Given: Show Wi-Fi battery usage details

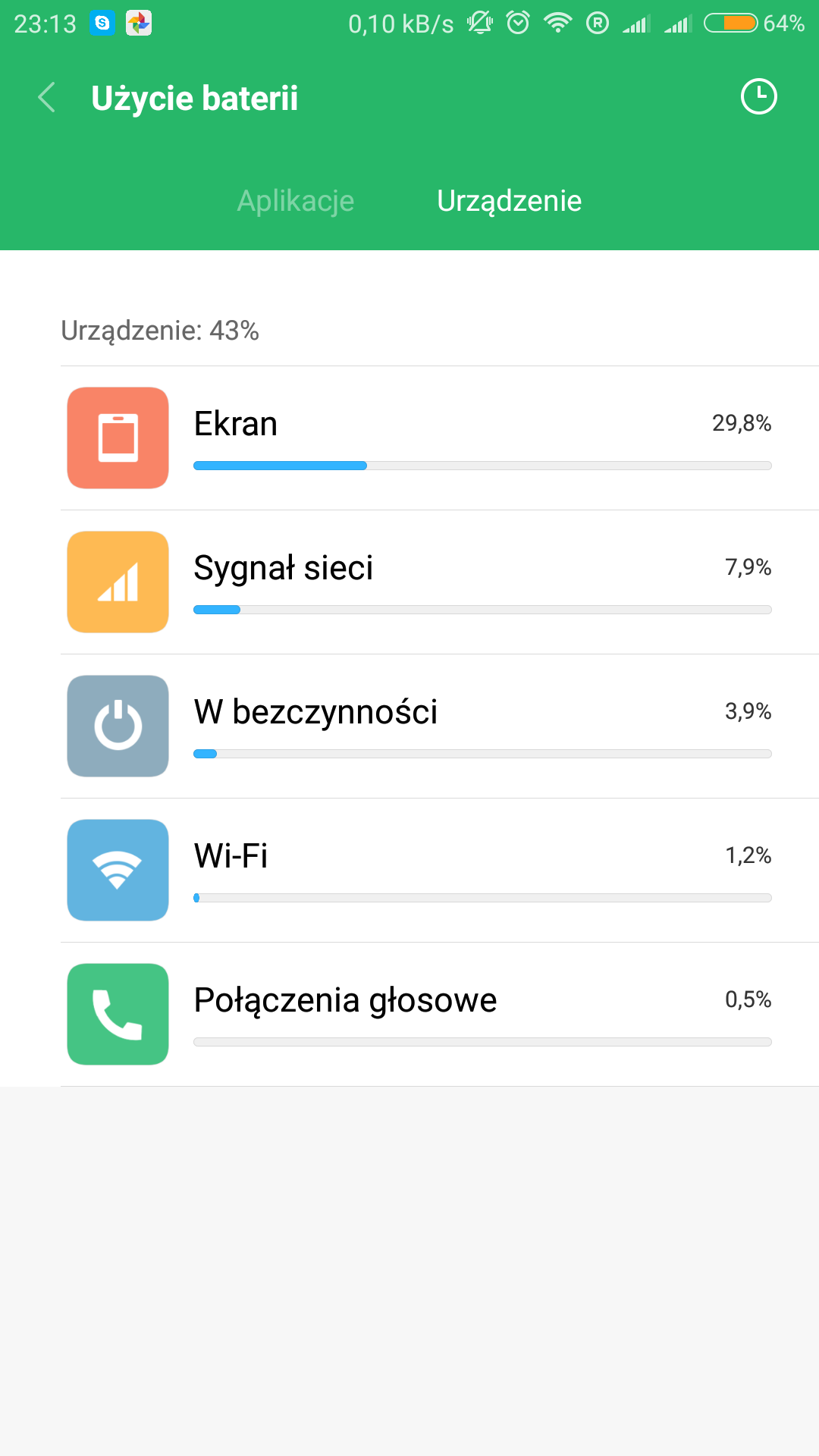Looking at the screenshot, I should click(440, 871).
